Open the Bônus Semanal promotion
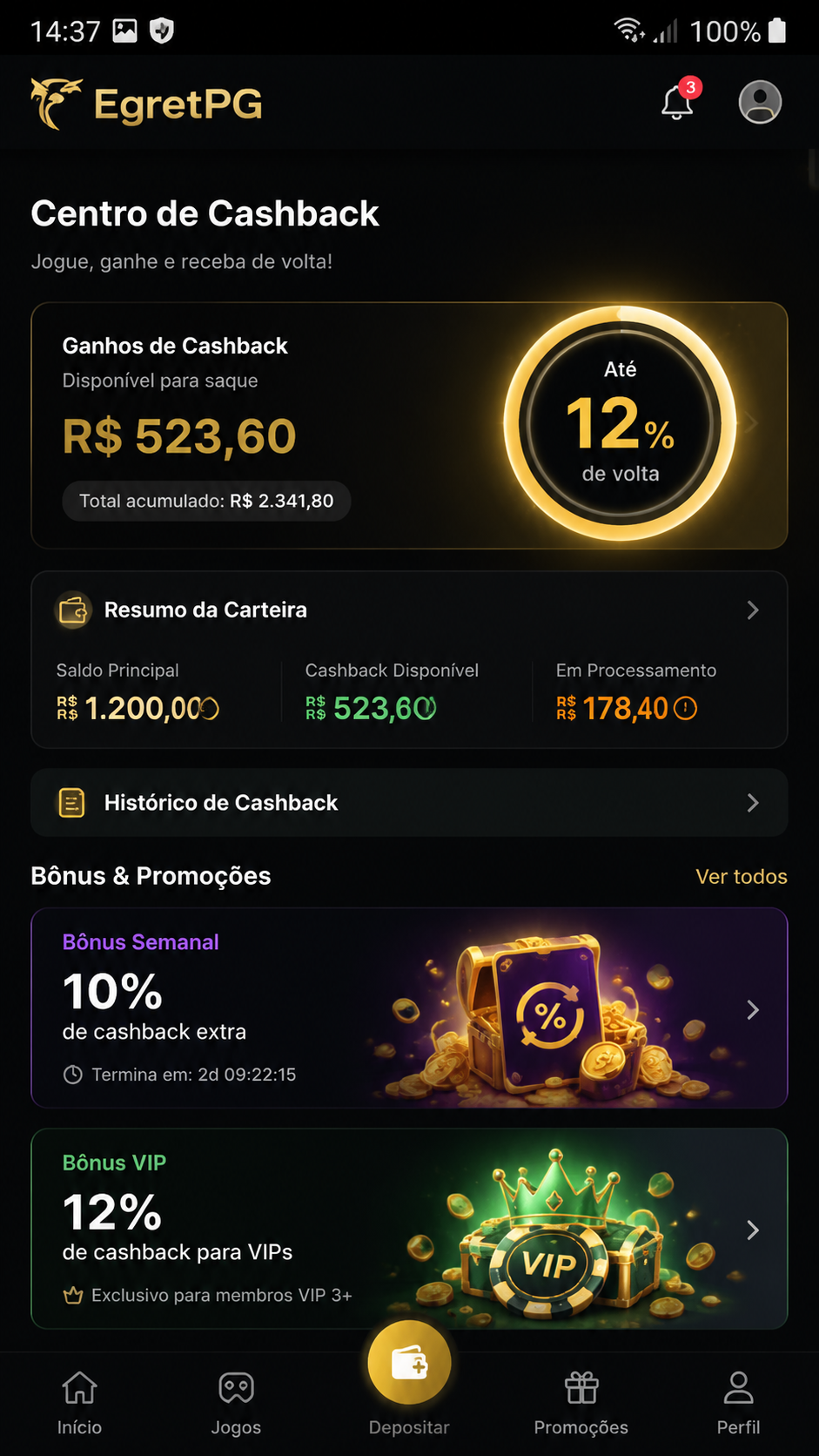 pyautogui.click(x=409, y=1008)
